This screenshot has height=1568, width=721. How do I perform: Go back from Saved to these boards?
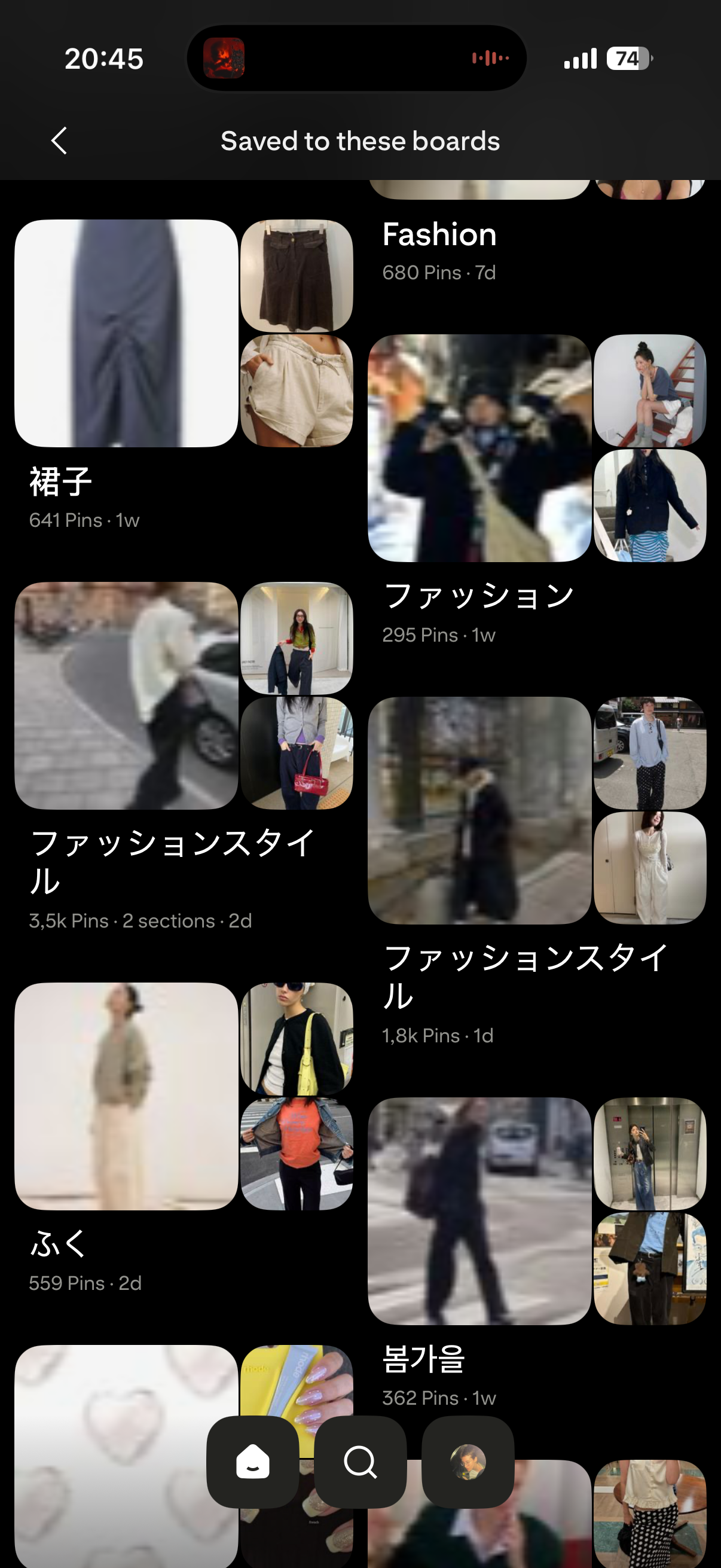click(59, 141)
